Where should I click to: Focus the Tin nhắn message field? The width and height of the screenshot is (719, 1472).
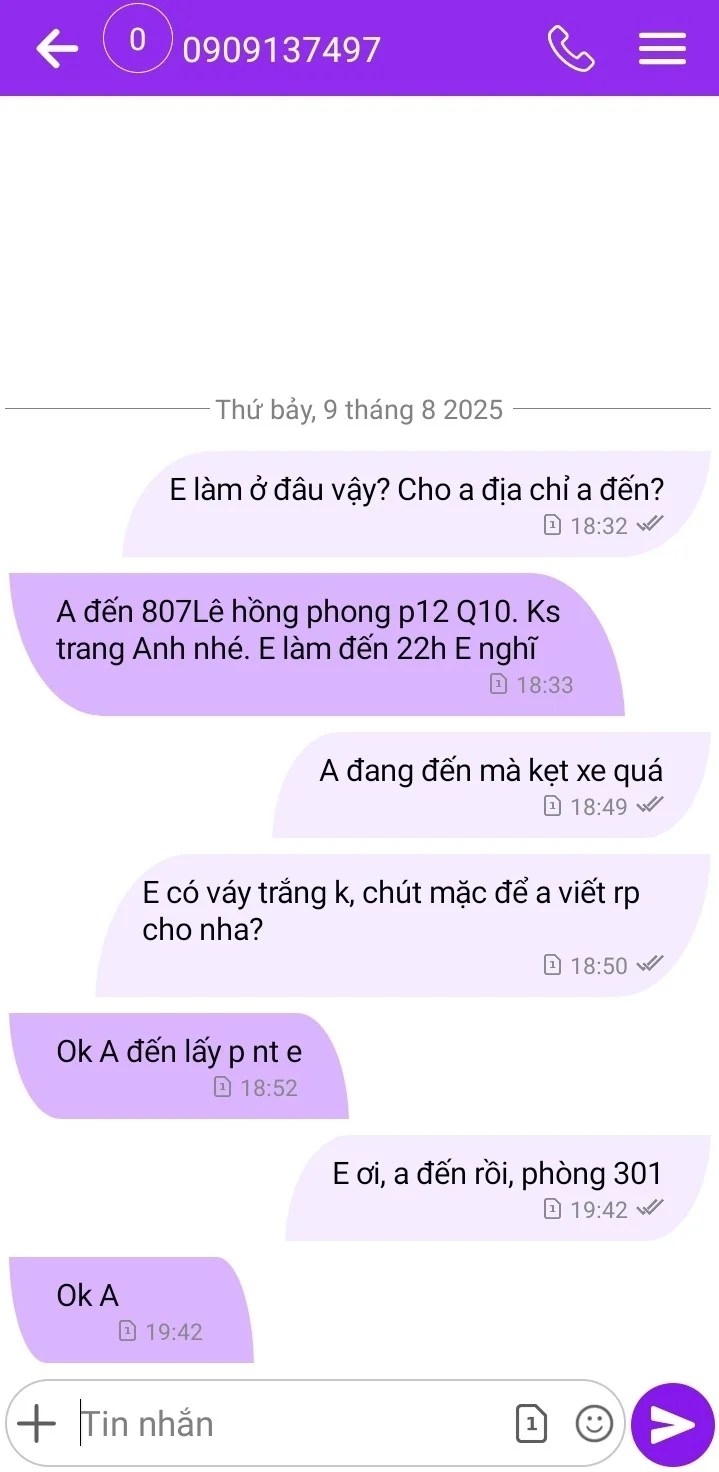point(290,1423)
